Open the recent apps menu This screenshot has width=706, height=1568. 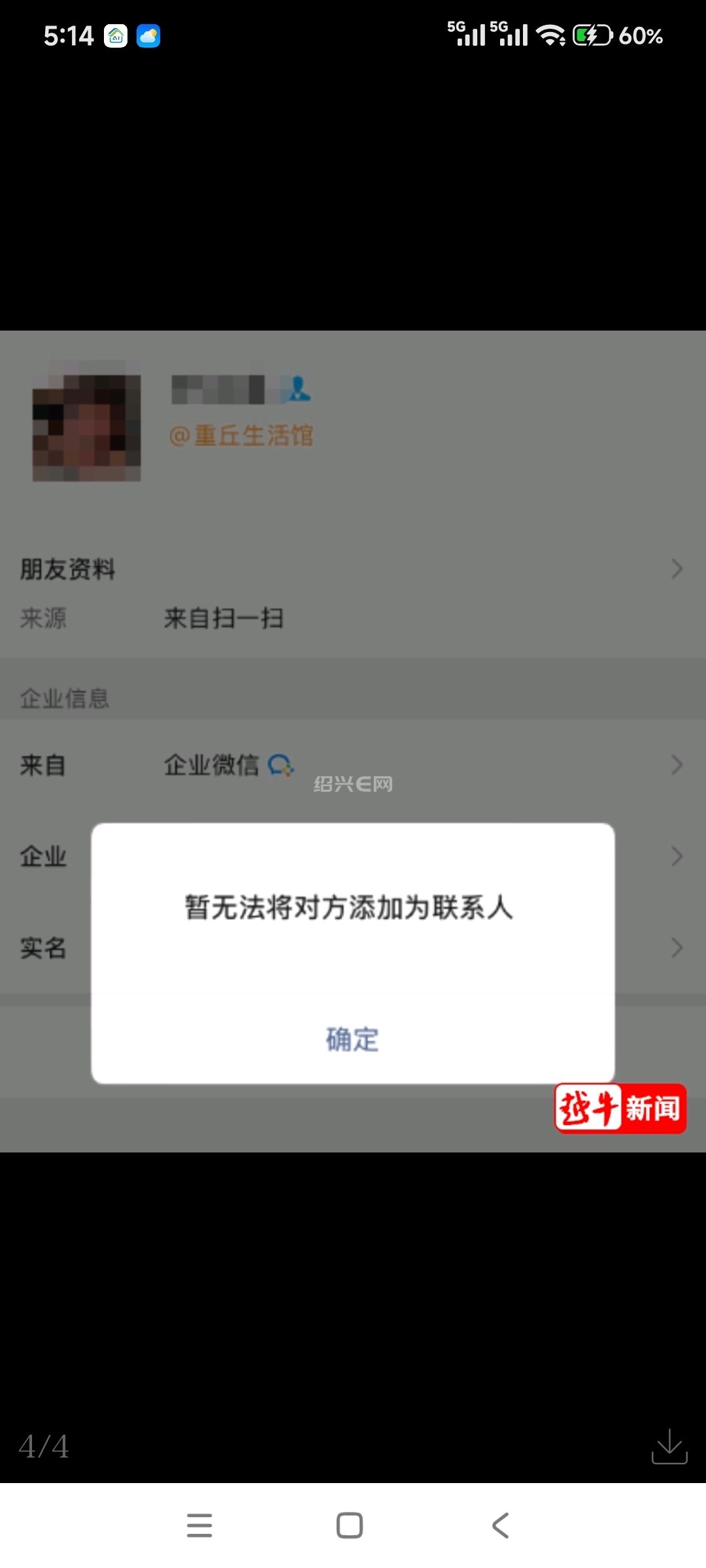coord(199,1526)
